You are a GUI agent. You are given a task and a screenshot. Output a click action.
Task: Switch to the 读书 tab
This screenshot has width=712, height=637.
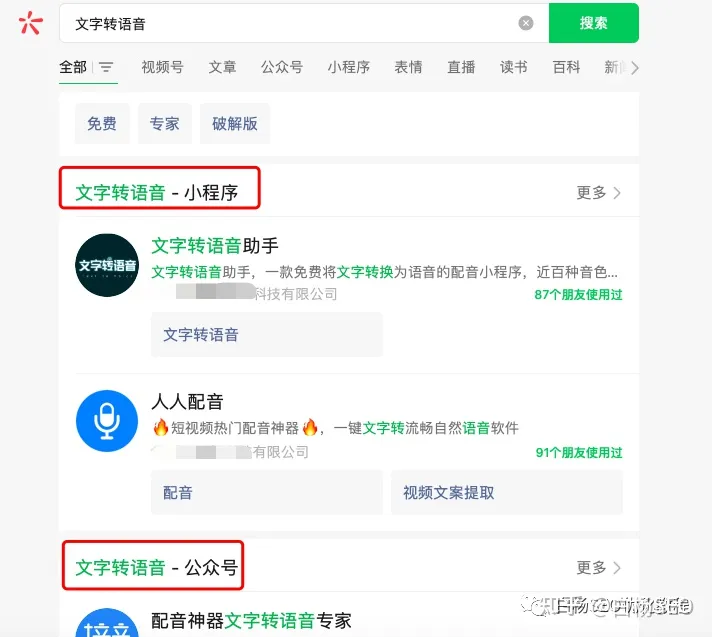pos(513,67)
